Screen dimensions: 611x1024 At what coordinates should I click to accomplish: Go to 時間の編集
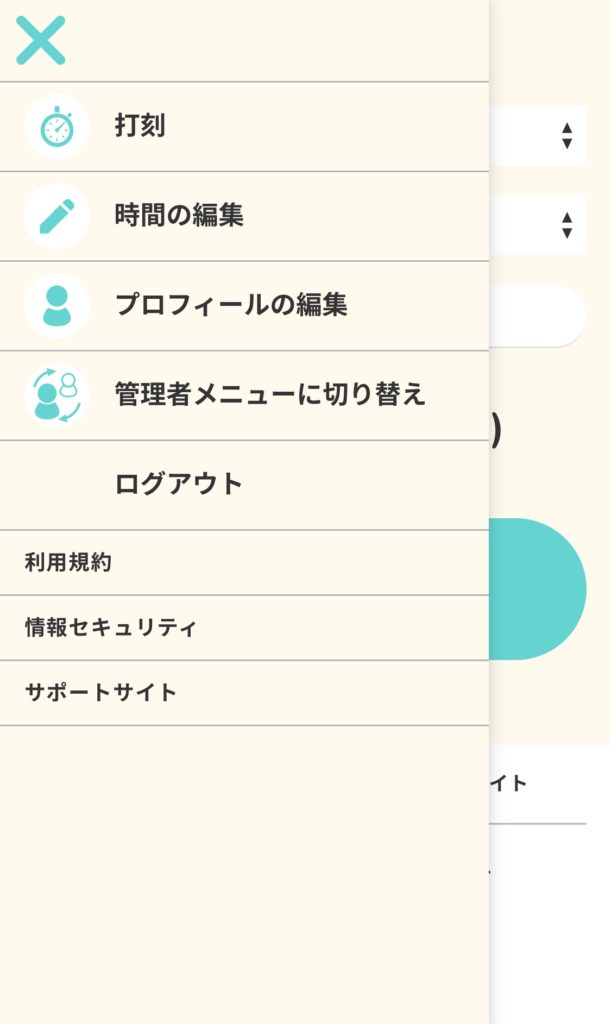[179, 216]
